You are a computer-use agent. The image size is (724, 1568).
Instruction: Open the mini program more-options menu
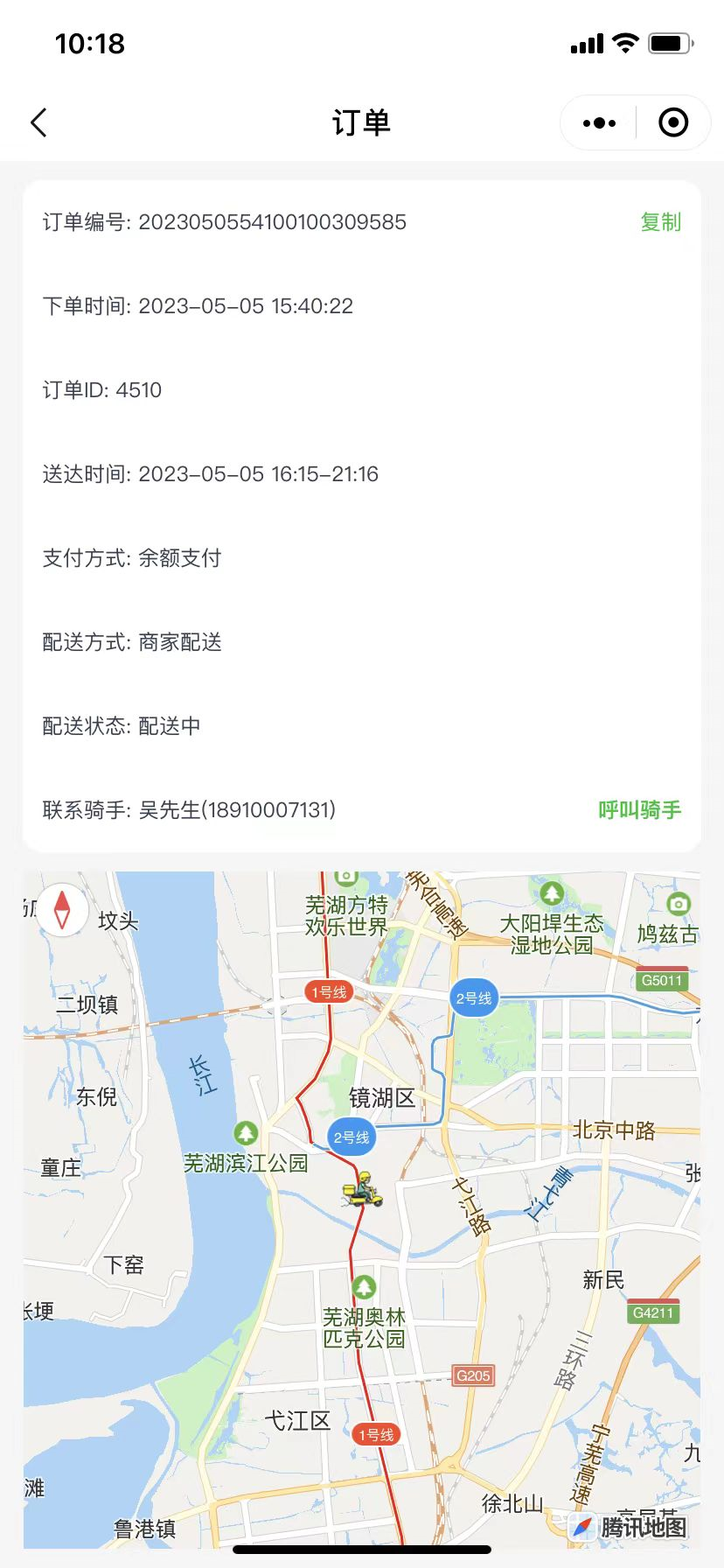(x=599, y=123)
